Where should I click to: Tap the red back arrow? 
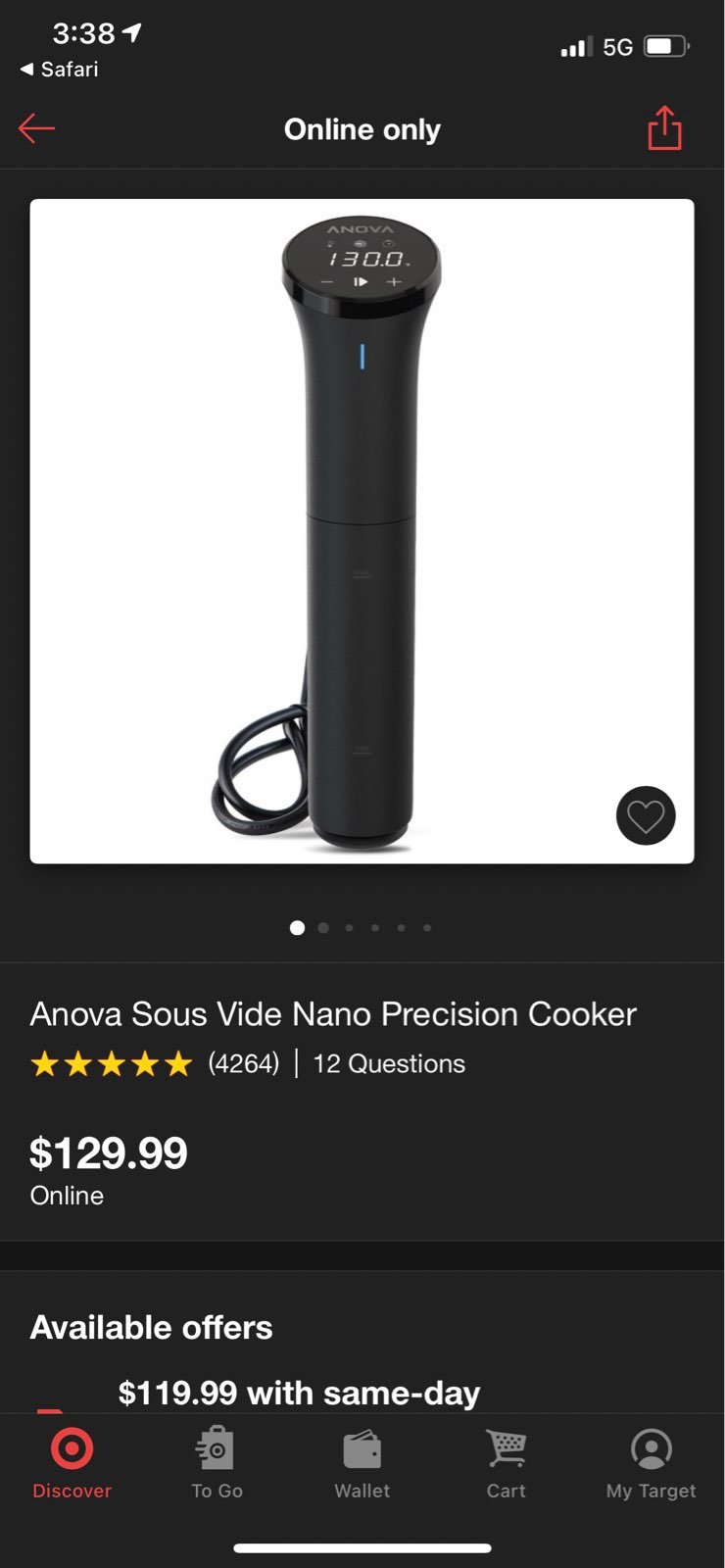pos(36,128)
